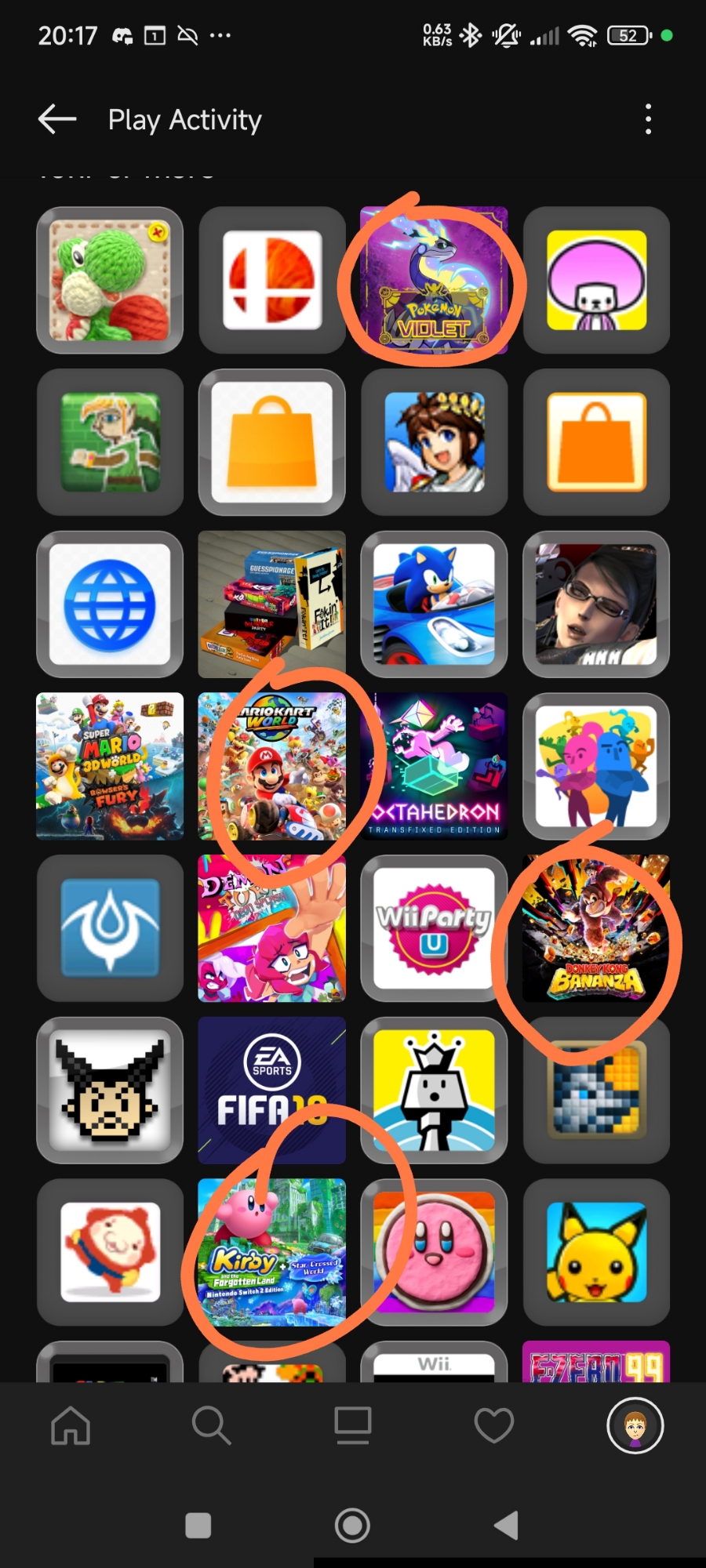Open the heart wishlist tab
Screen dimensions: 706x1568
pyautogui.click(x=493, y=1425)
